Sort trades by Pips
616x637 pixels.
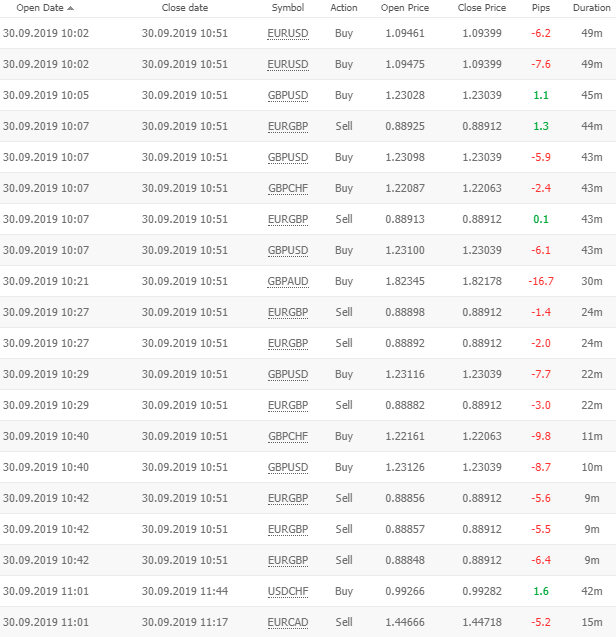click(x=541, y=8)
